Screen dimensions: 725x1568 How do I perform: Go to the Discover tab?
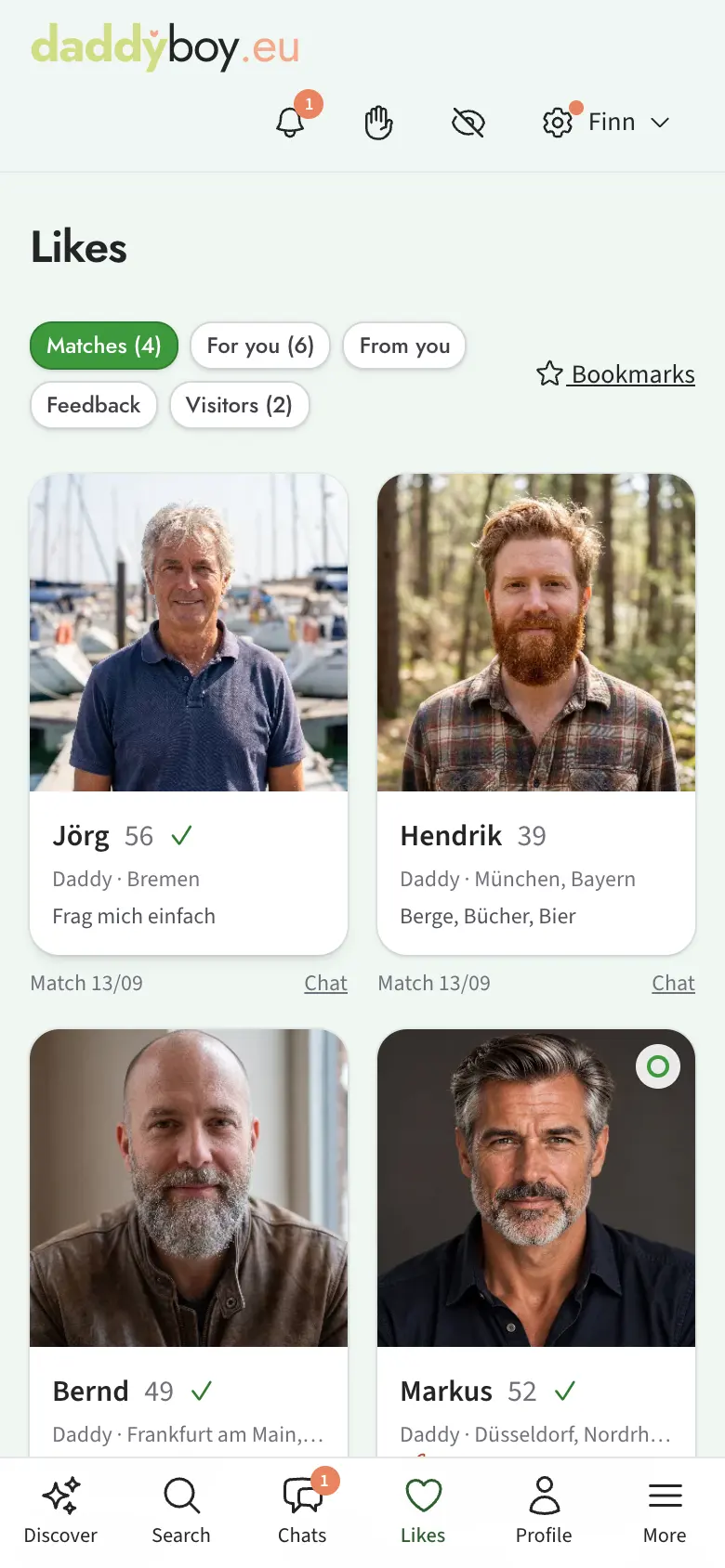tap(60, 1512)
